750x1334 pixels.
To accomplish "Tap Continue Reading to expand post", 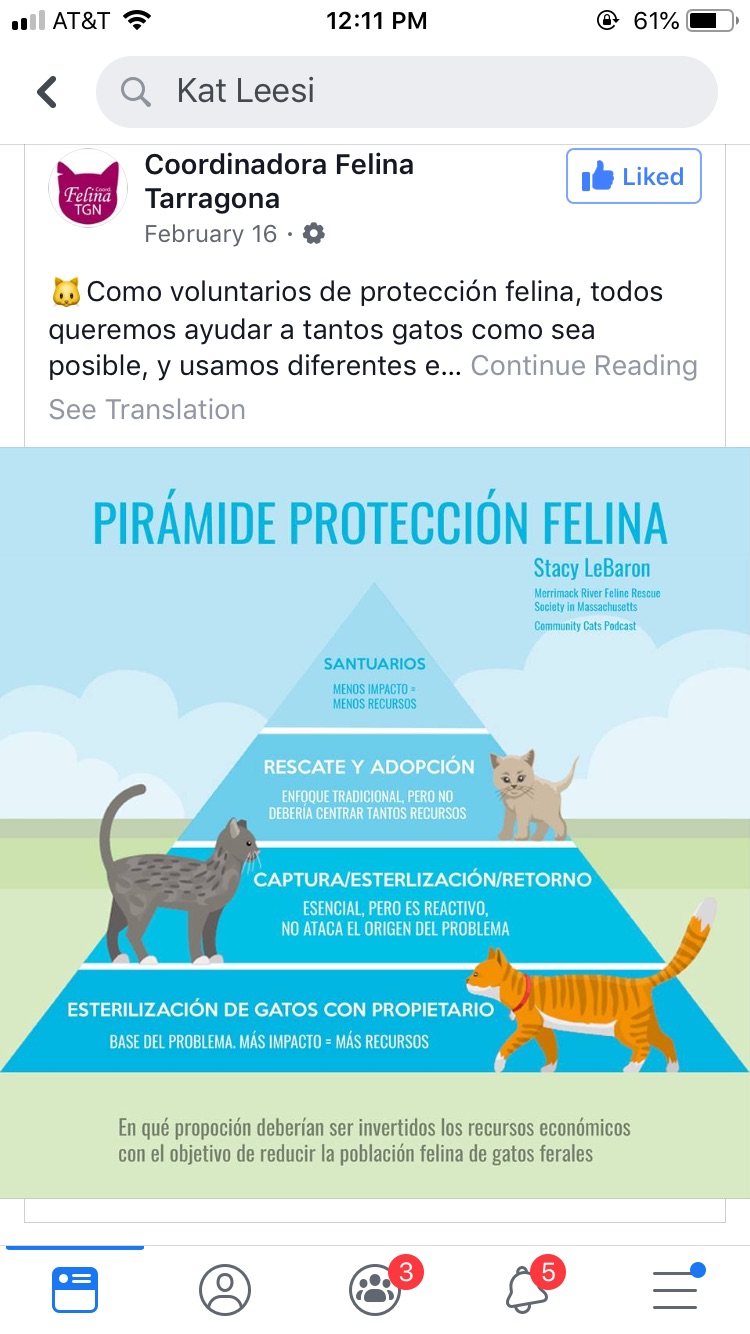I will coord(584,366).
